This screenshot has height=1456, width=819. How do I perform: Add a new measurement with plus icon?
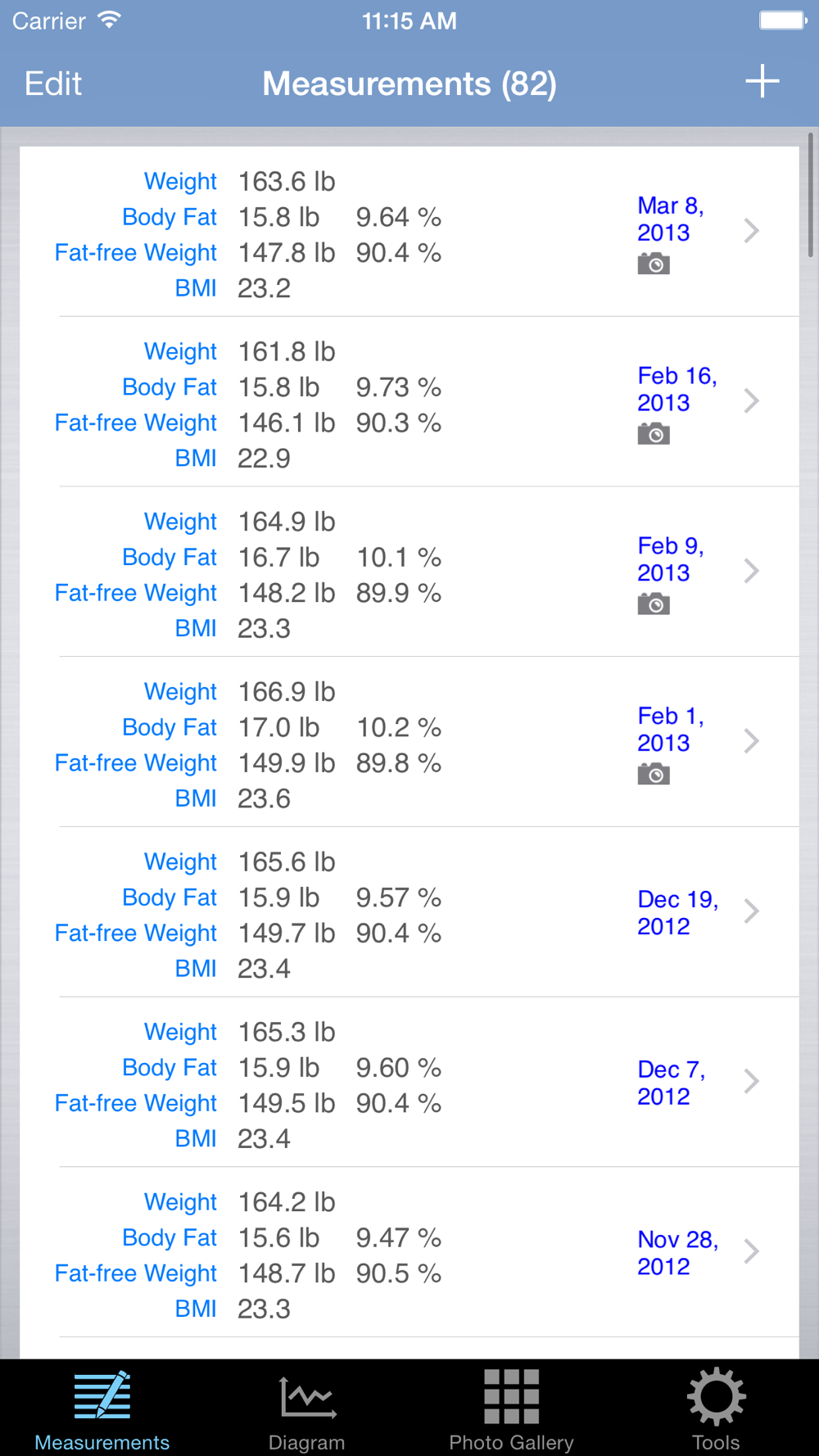[x=762, y=82]
